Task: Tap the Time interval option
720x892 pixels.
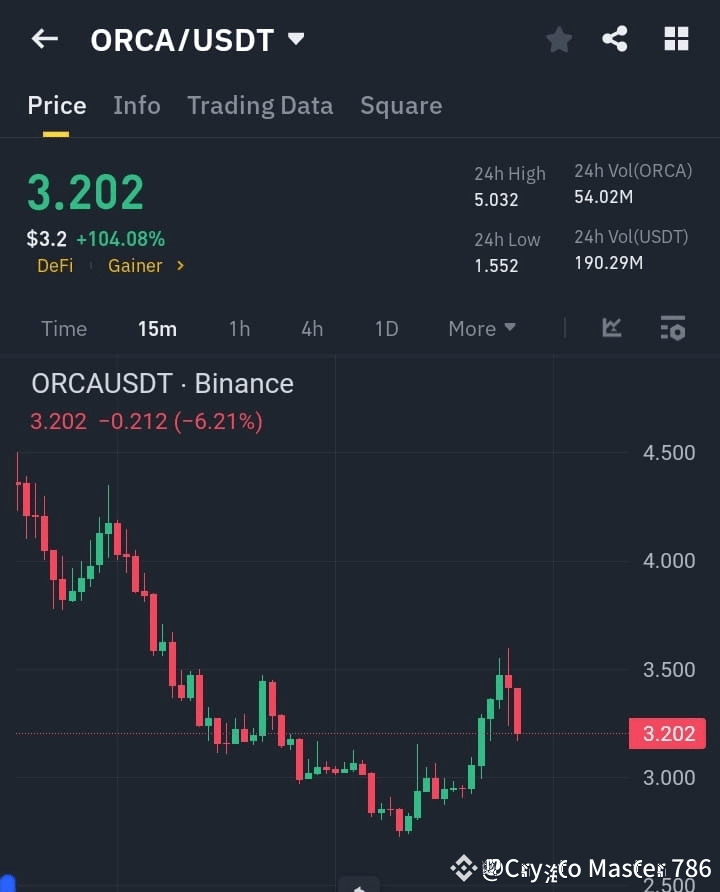Action: [63, 328]
